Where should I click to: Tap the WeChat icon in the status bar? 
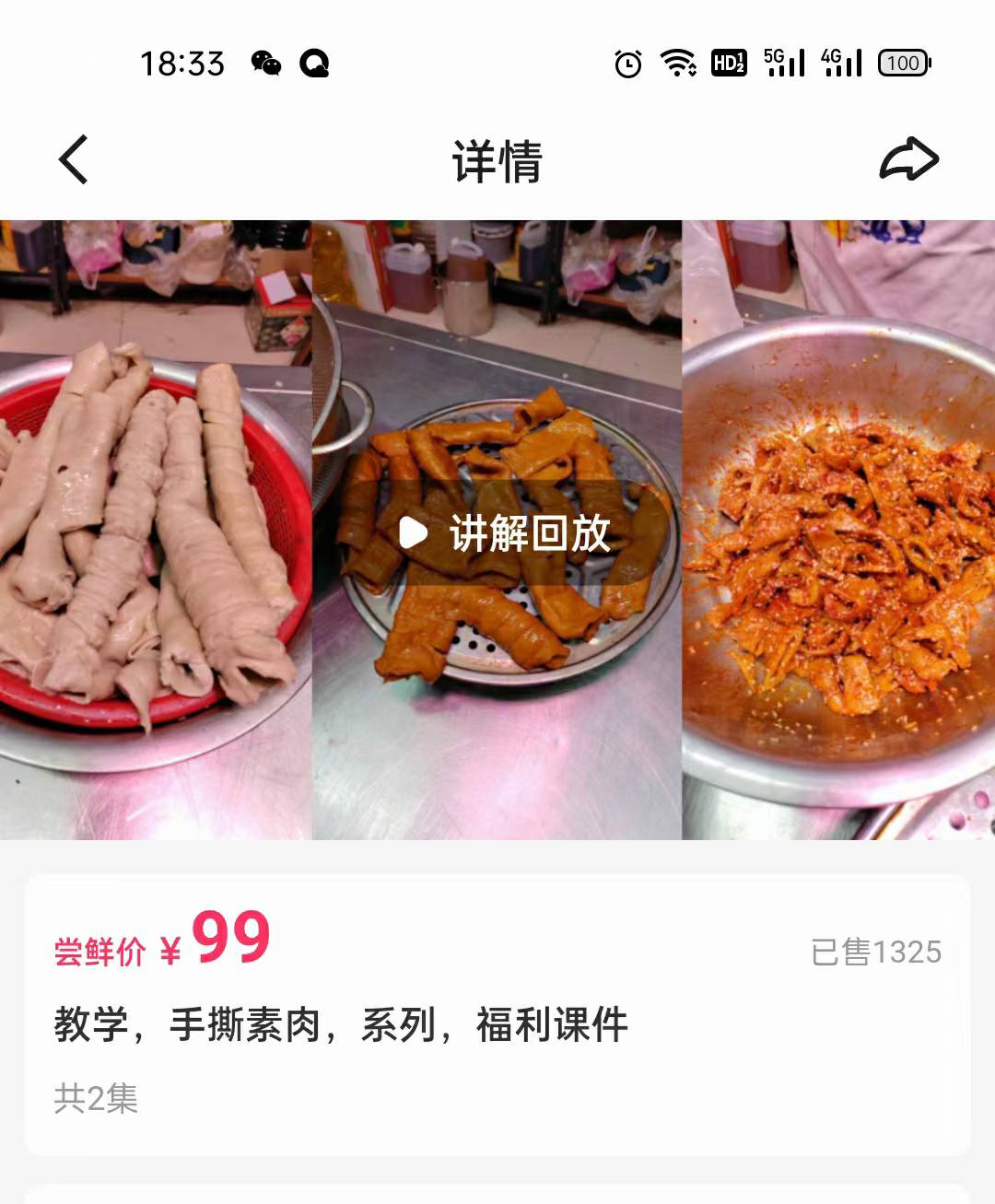266,63
